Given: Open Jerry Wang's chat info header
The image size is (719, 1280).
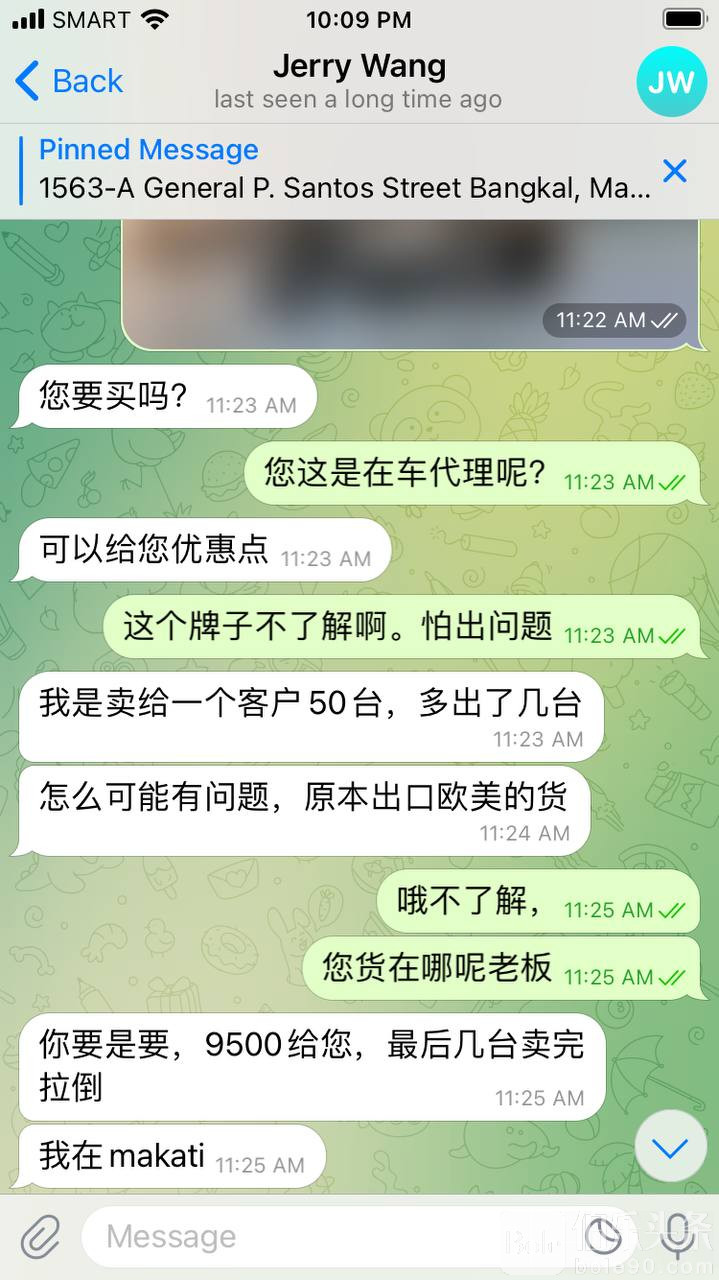Looking at the screenshot, I should [358, 81].
